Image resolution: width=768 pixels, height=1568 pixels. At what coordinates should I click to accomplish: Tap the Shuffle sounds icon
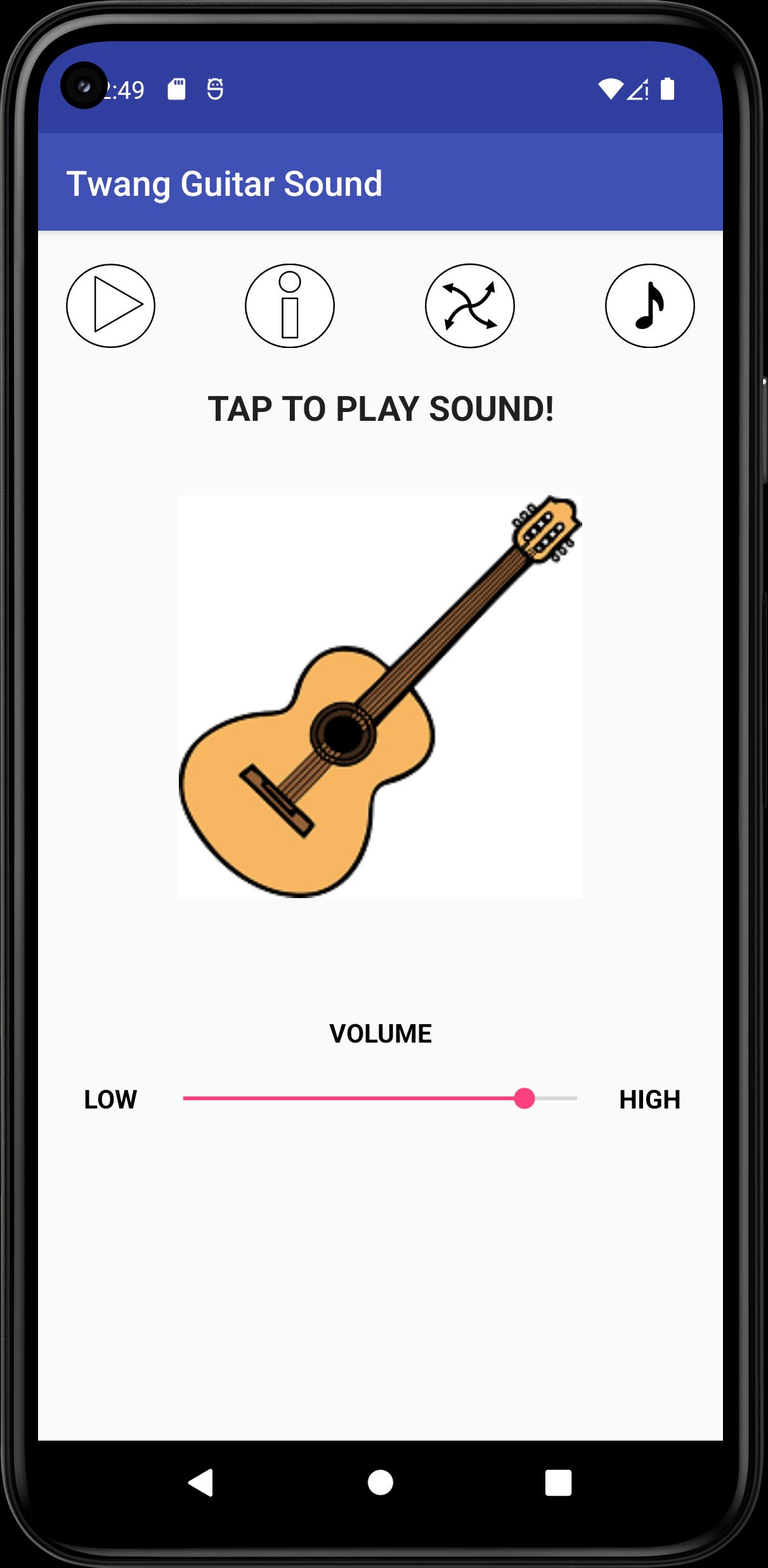pyautogui.click(x=469, y=305)
